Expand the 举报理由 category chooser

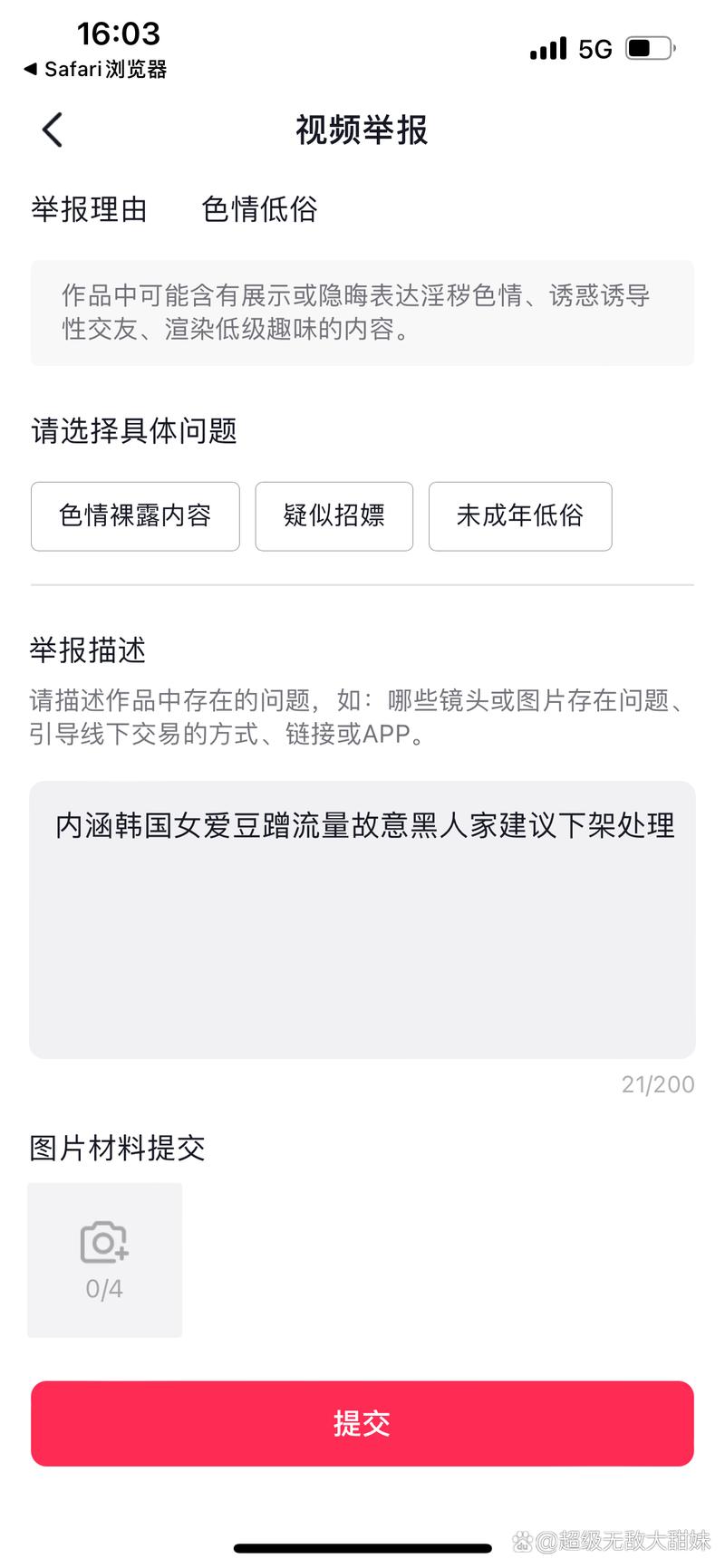(x=88, y=209)
